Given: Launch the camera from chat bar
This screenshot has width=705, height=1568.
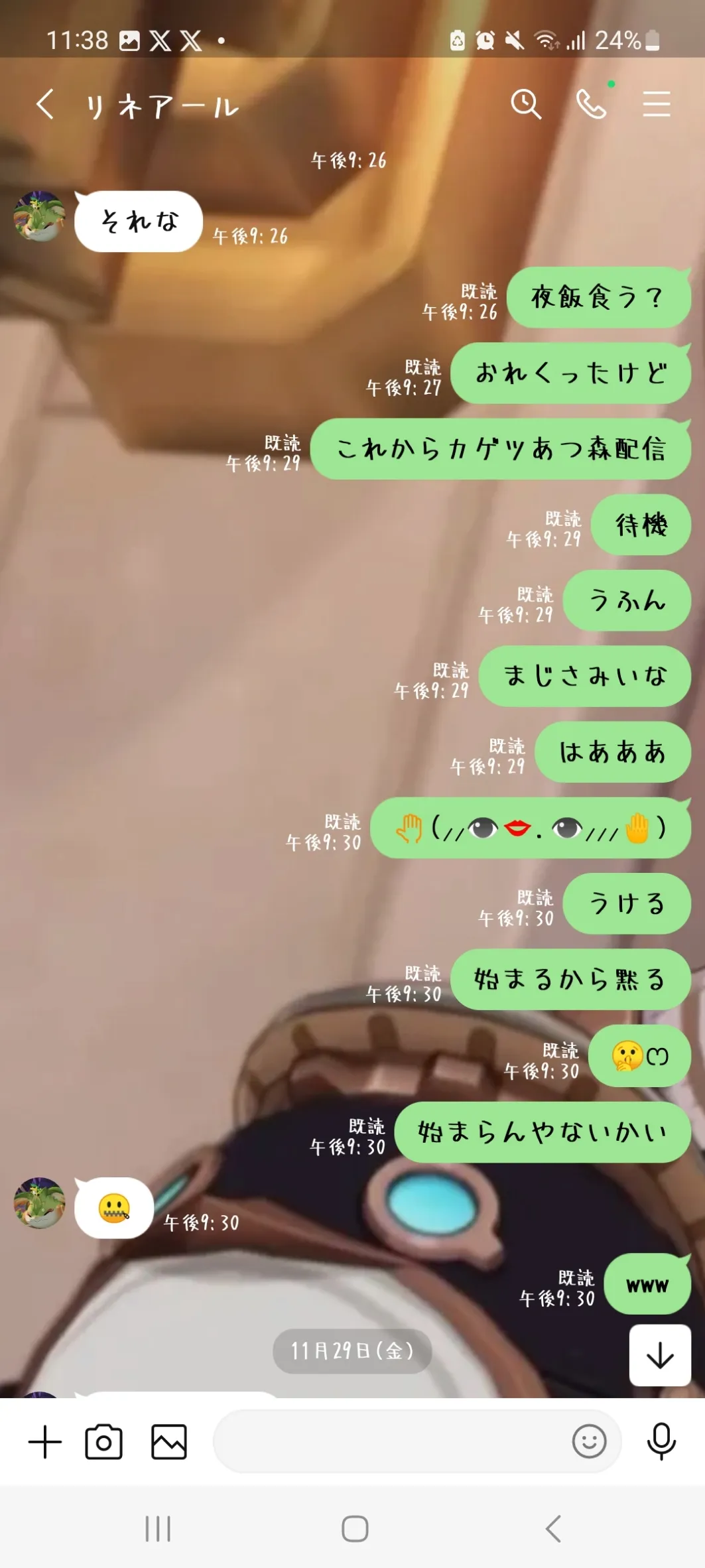Looking at the screenshot, I should point(104,1442).
